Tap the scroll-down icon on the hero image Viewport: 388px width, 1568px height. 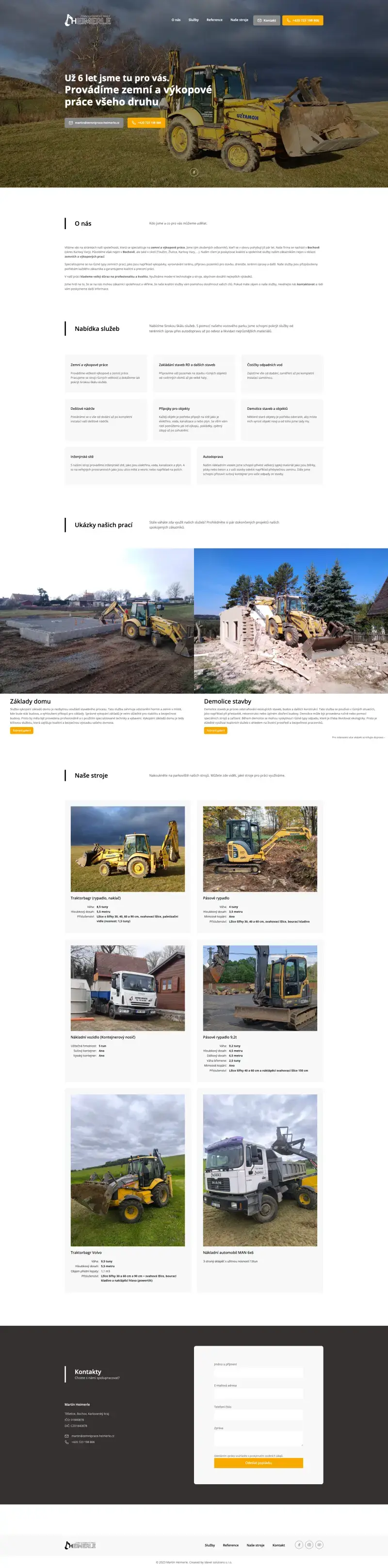(194, 171)
